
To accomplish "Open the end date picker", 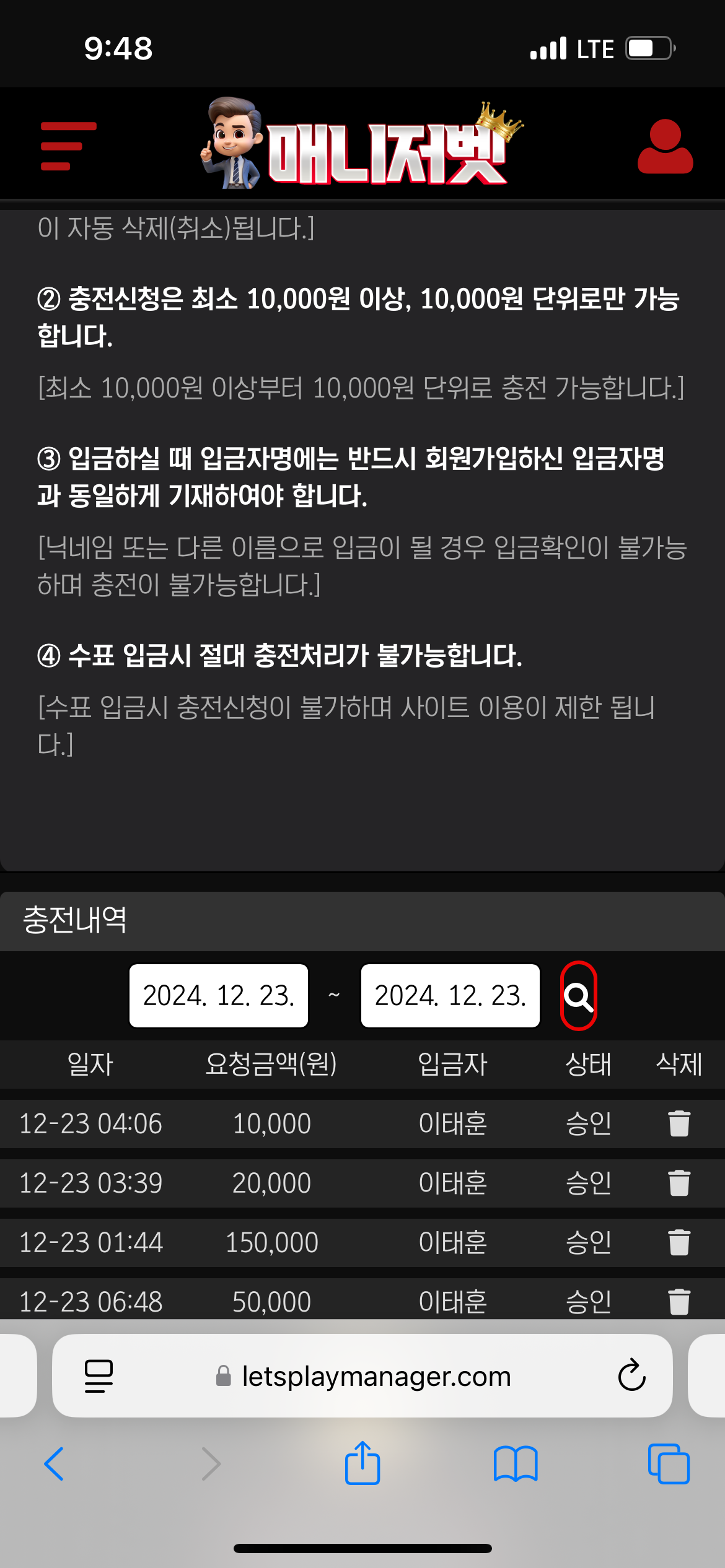I will click(x=450, y=996).
